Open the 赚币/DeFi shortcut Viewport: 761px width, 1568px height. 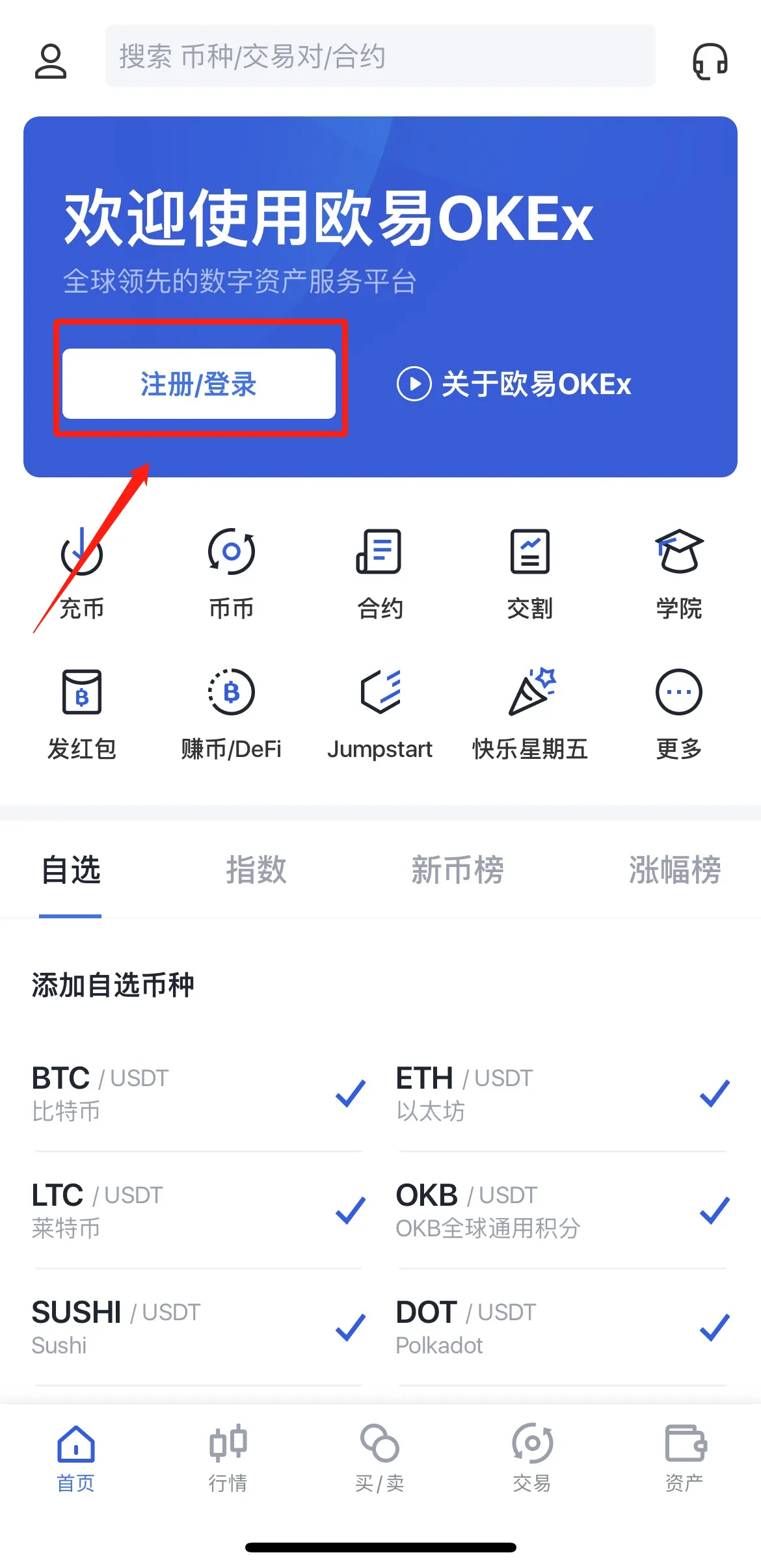(231, 713)
